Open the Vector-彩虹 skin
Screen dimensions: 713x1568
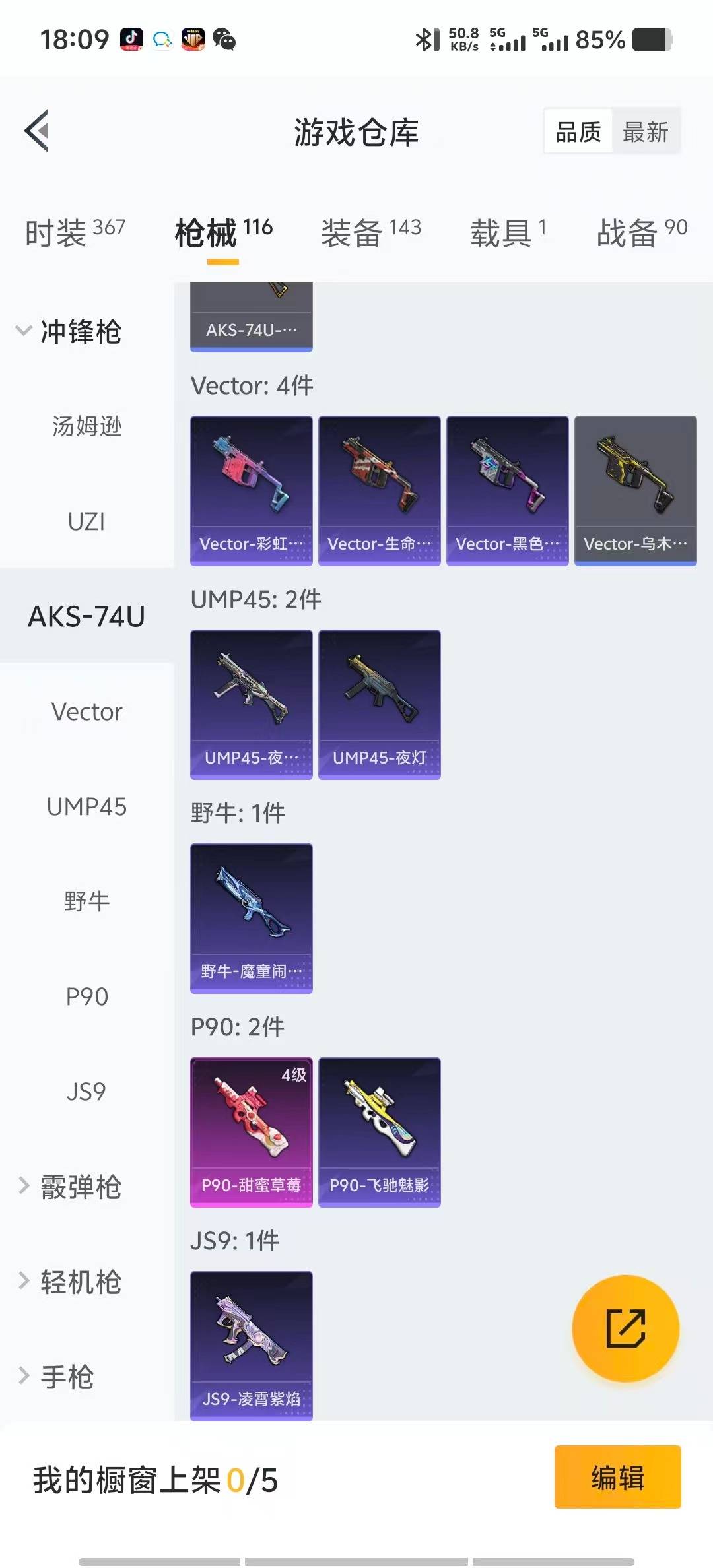(251, 490)
